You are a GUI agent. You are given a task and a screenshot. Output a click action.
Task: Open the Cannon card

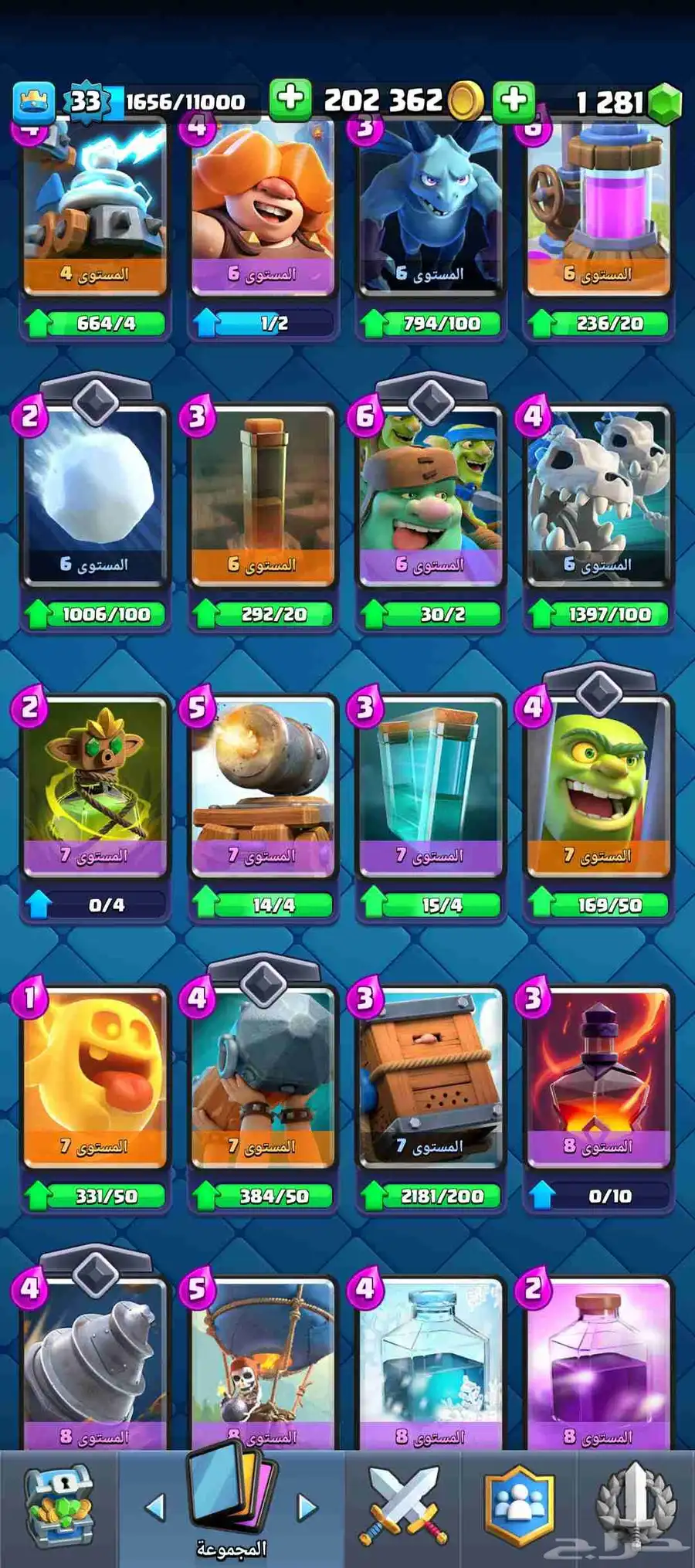(x=263, y=784)
